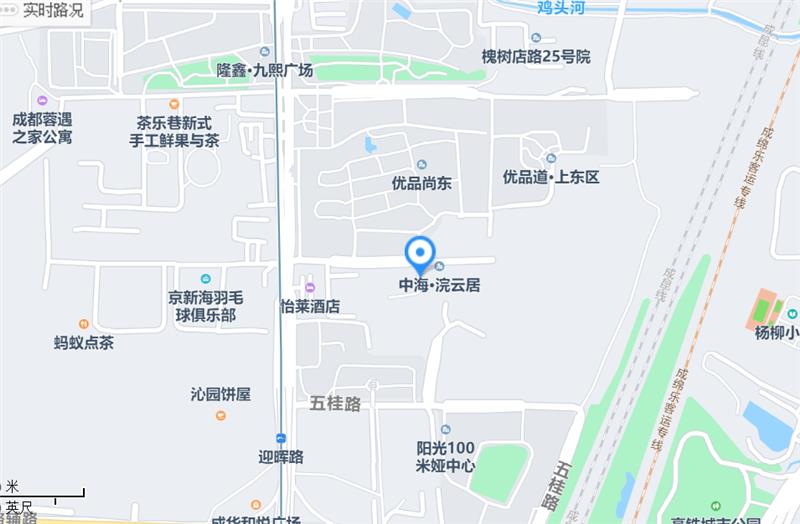The width and height of the screenshot is (800, 524).
Task: Open the 隆鑫·九熙广场 point of interest
Action: pos(265,71)
